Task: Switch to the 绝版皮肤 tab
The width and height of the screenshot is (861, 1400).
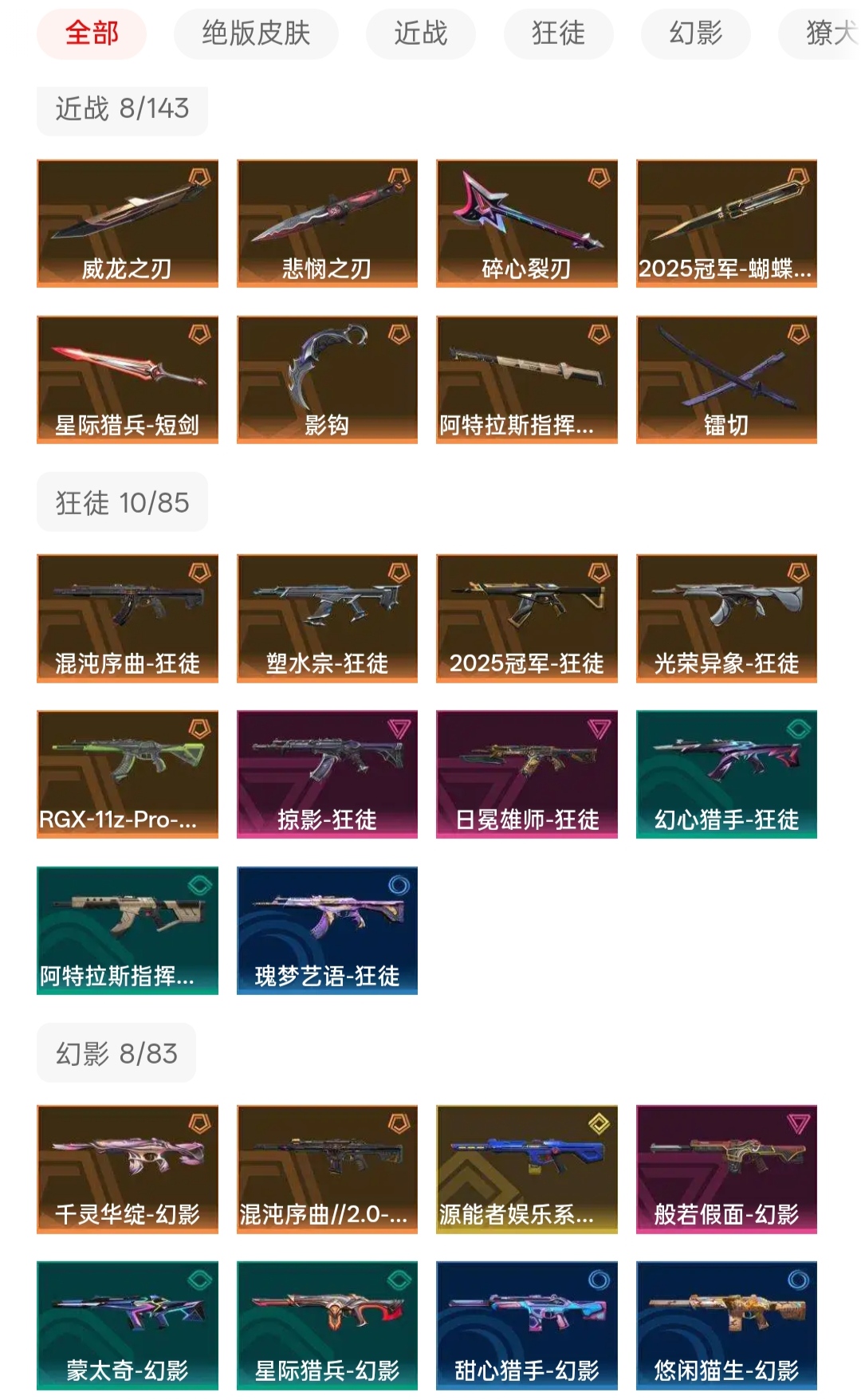Action: pos(256,33)
